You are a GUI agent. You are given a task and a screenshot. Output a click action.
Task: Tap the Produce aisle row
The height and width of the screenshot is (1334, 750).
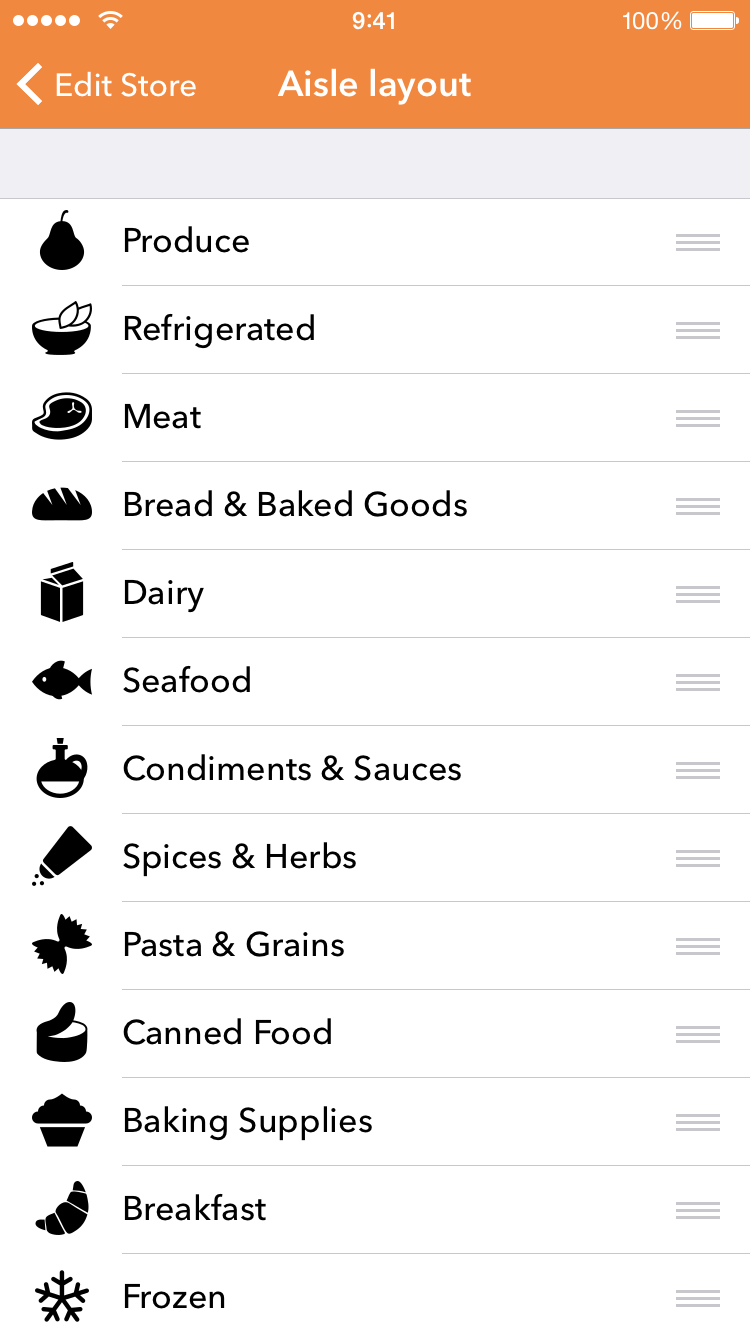(x=375, y=242)
